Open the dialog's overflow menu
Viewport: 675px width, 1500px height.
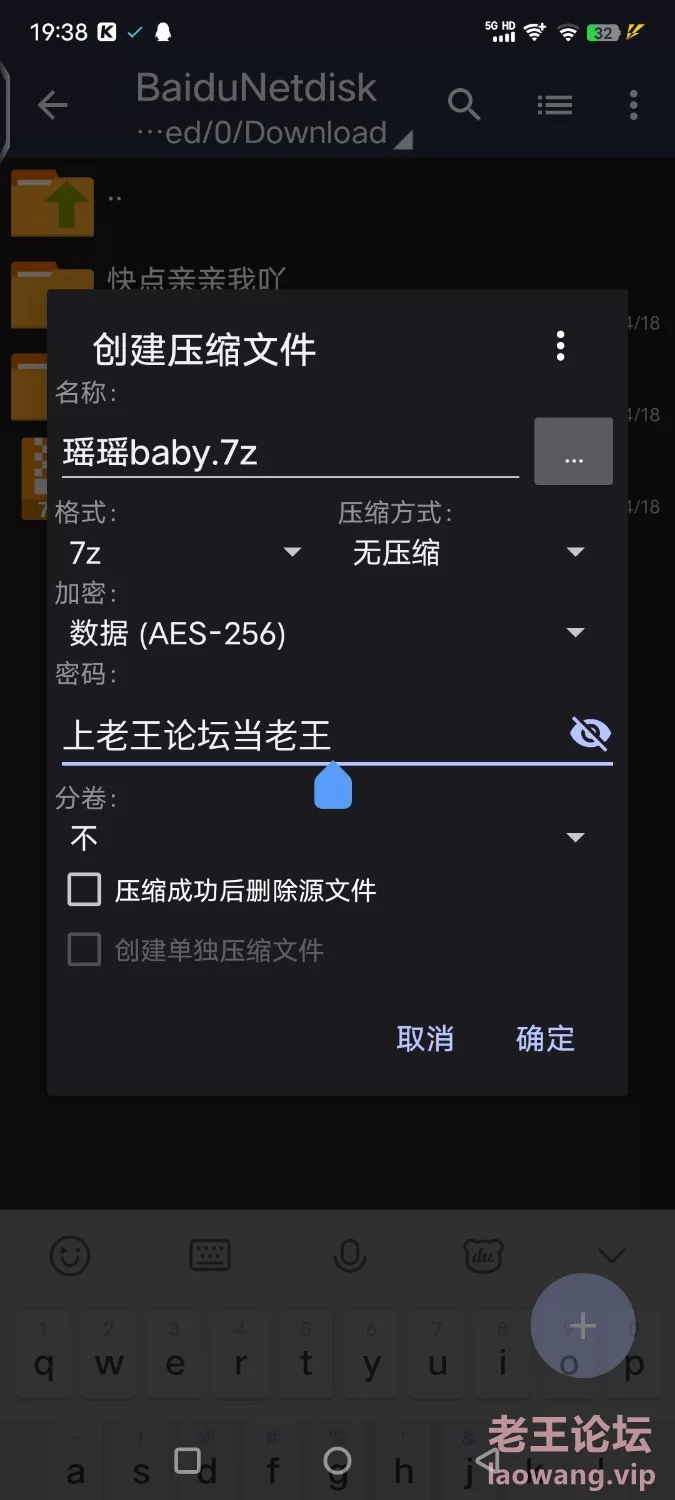[x=560, y=346]
